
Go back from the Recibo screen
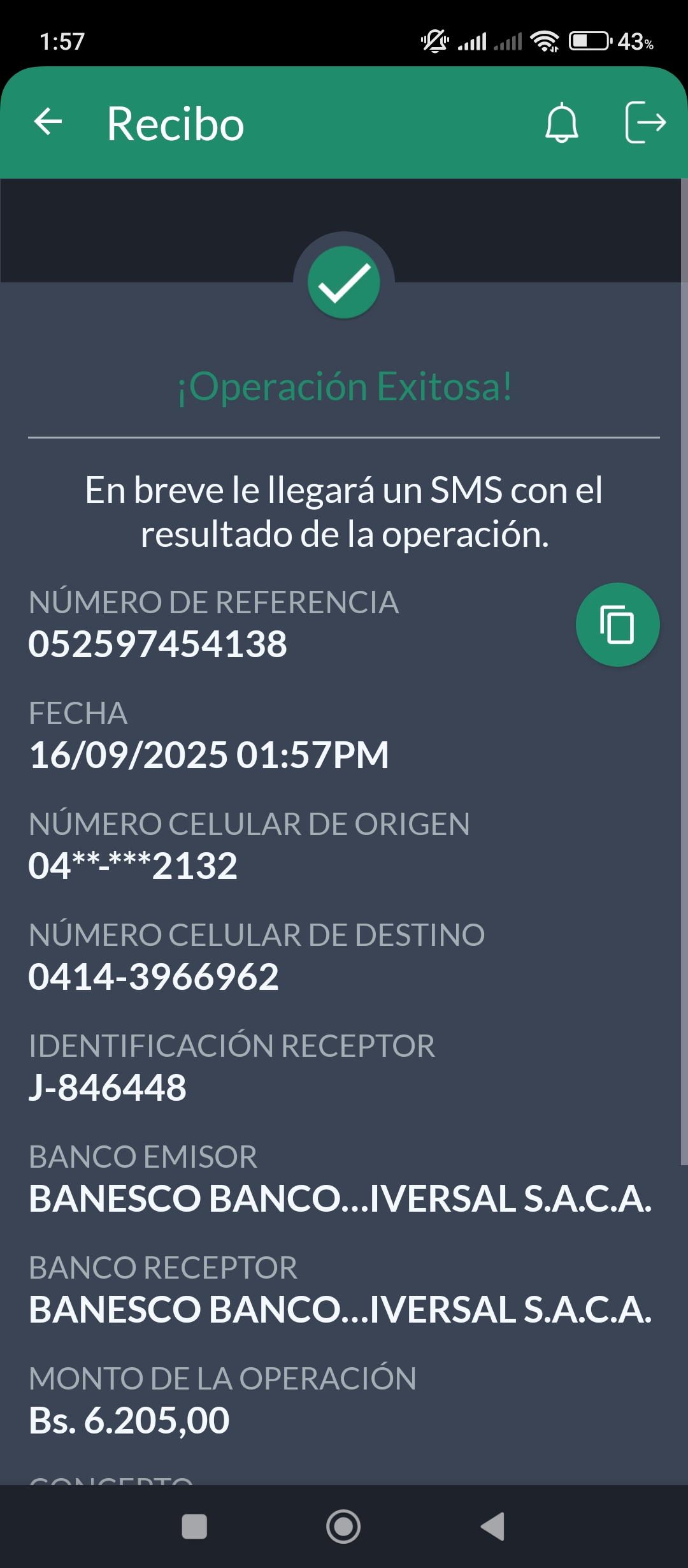click(48, 122)
